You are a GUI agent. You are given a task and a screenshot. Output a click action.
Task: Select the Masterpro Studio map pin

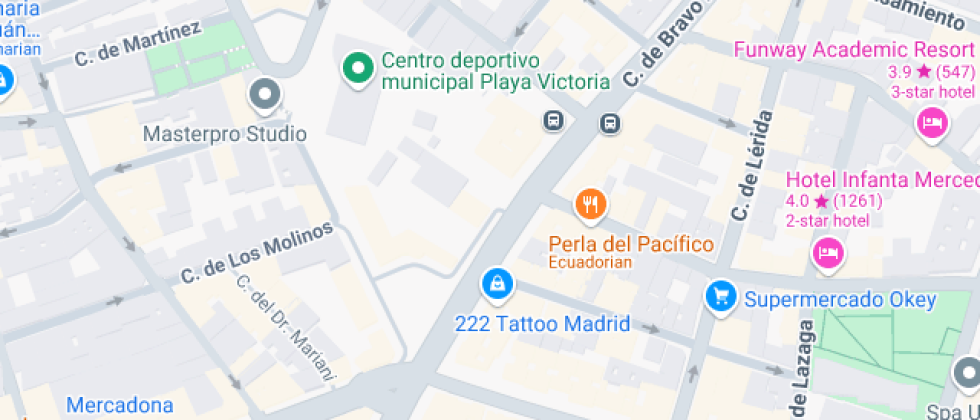coord(265,96)
